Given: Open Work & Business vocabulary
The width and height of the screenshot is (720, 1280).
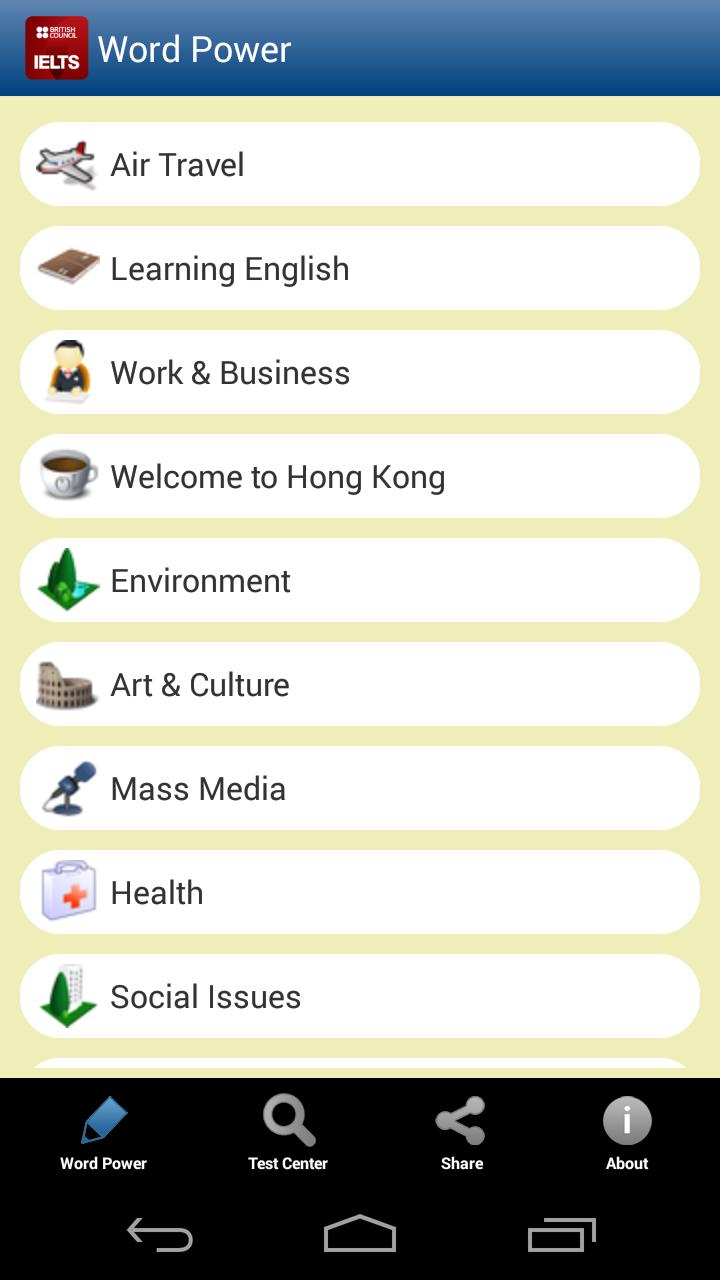Looking at the screenshot, I should pos(359,373).
